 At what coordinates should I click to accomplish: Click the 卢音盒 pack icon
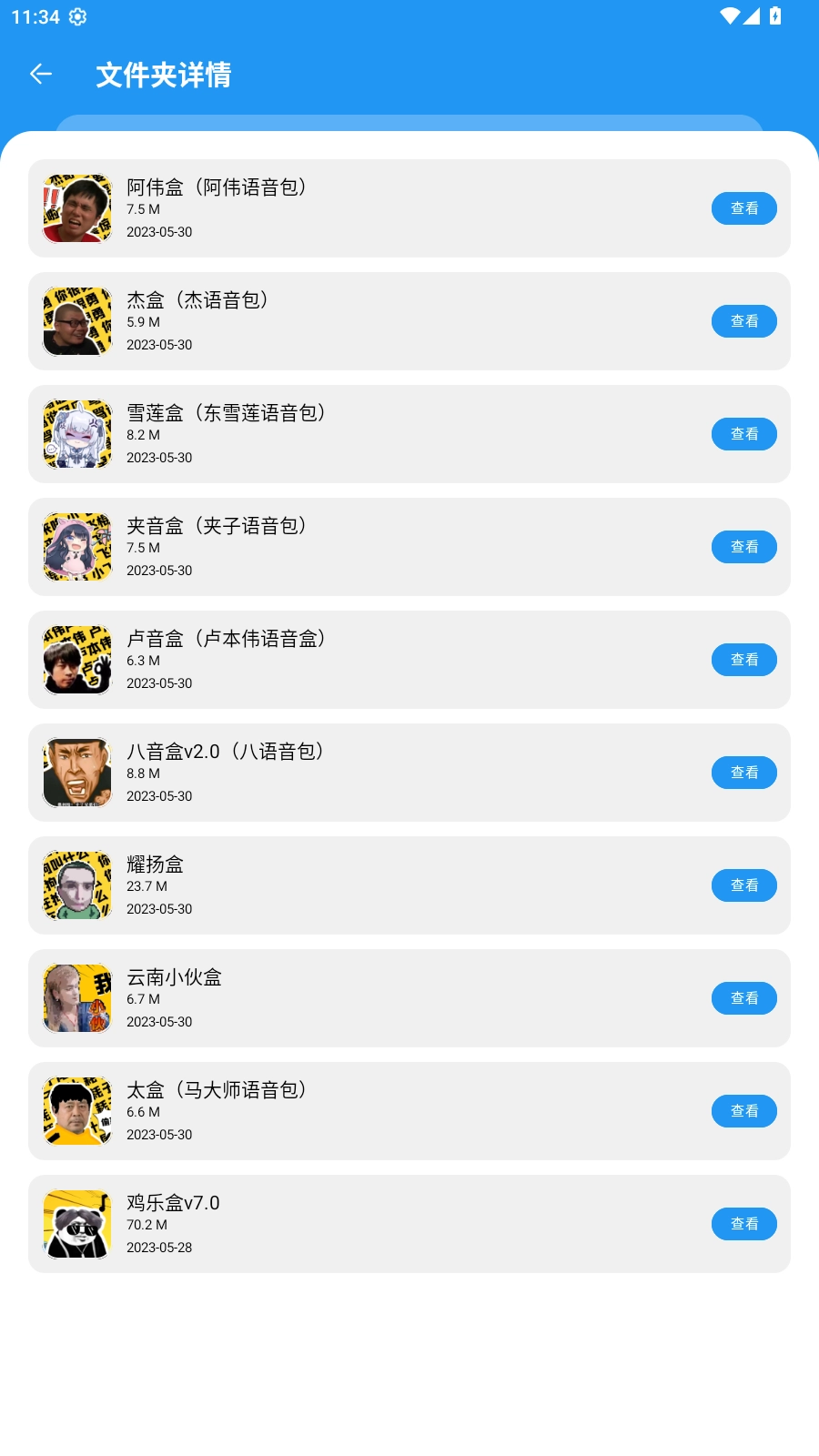tap(77, 660)
